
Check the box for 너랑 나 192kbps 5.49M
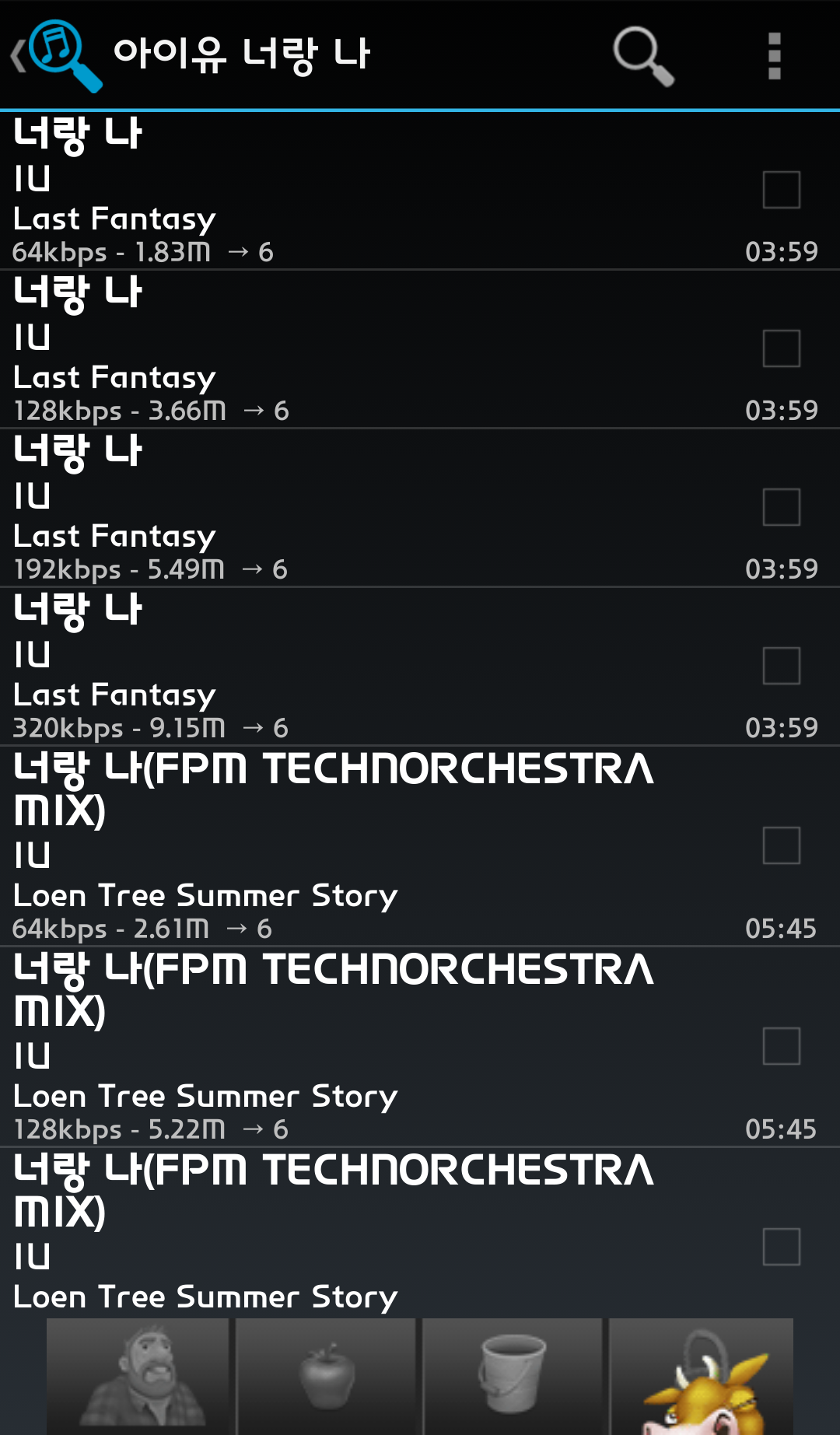(781, 507)
